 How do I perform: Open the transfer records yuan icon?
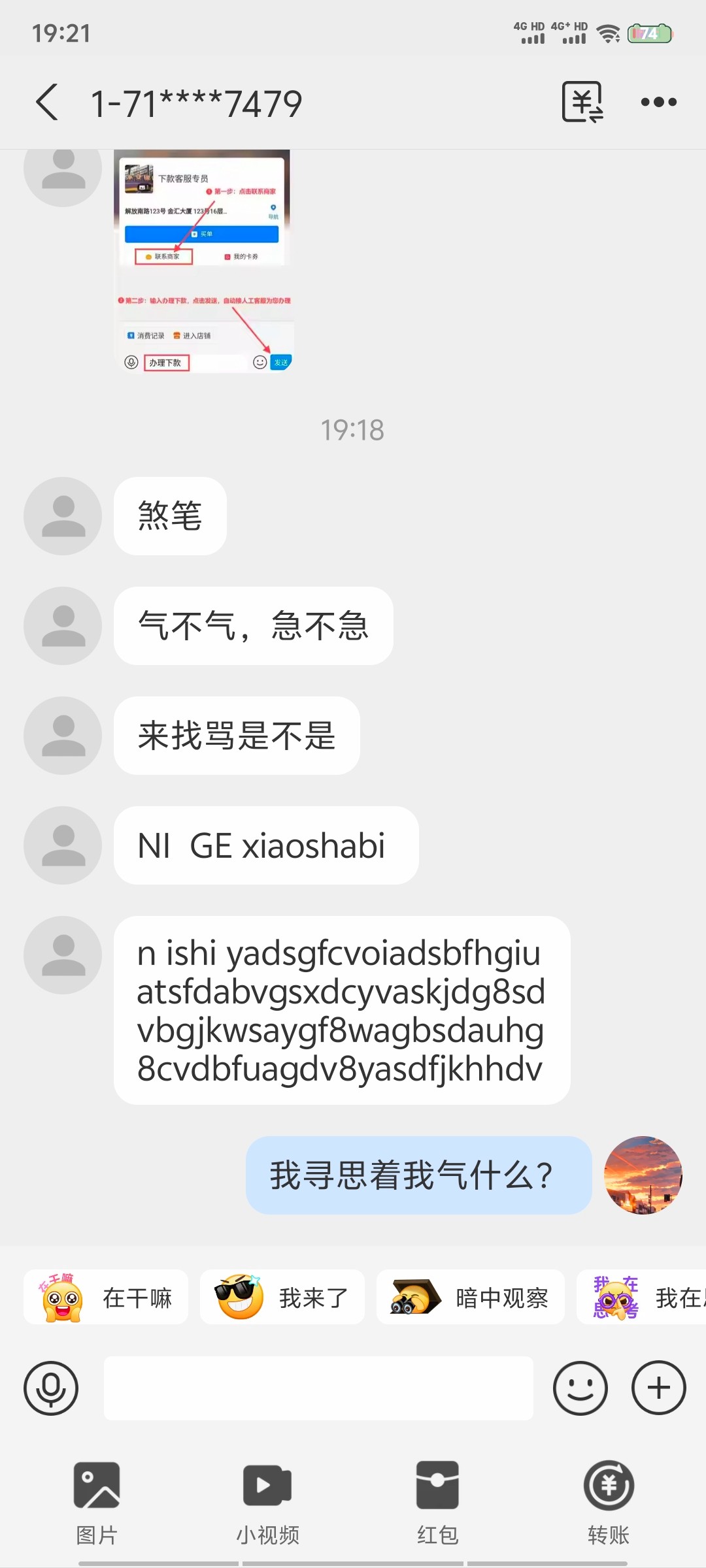(582, 102)
